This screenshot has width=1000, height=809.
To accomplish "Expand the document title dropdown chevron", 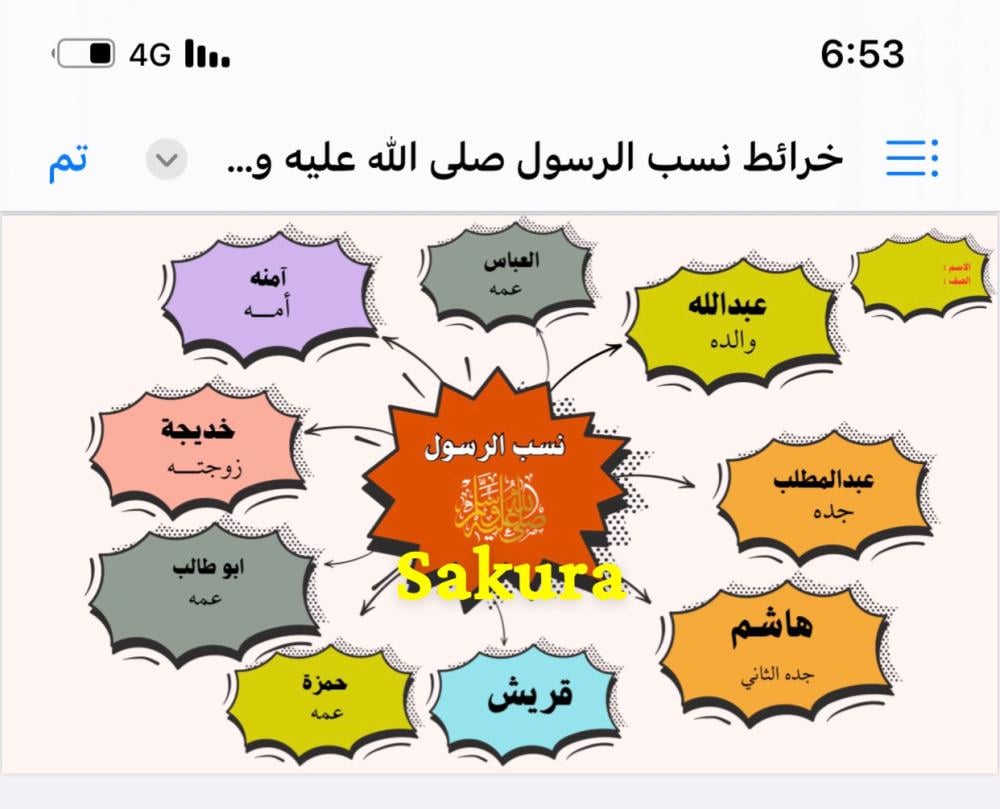I will tap(167, 159).
